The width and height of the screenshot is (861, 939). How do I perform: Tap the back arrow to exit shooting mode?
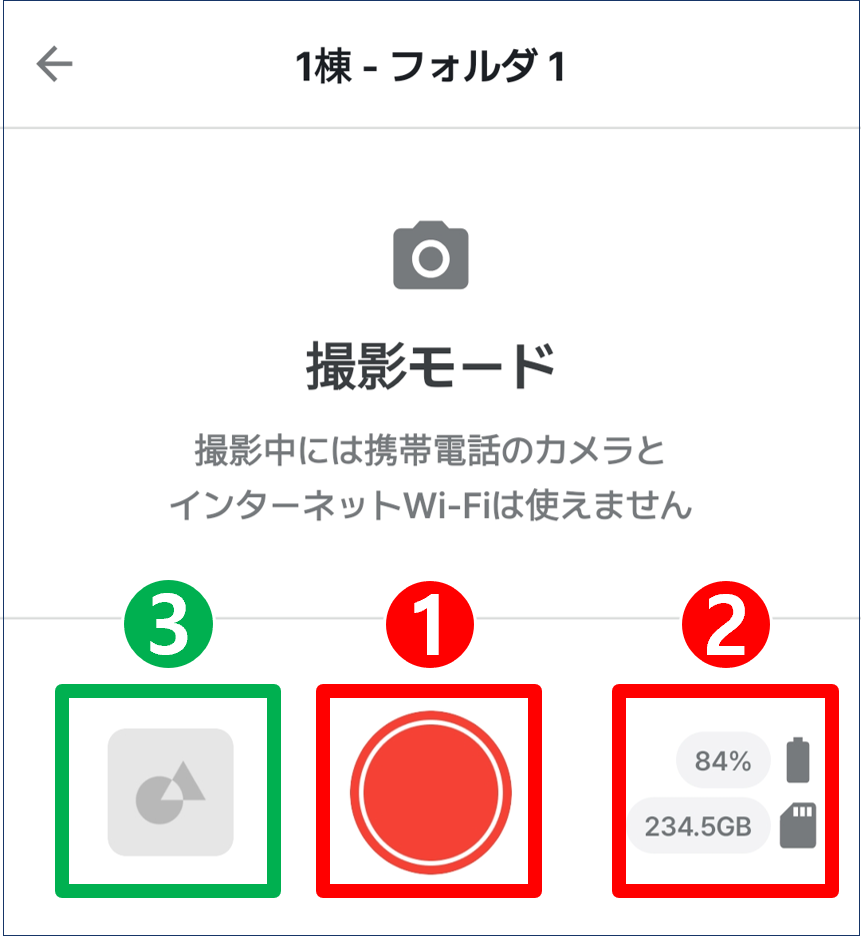coord(55,63)
